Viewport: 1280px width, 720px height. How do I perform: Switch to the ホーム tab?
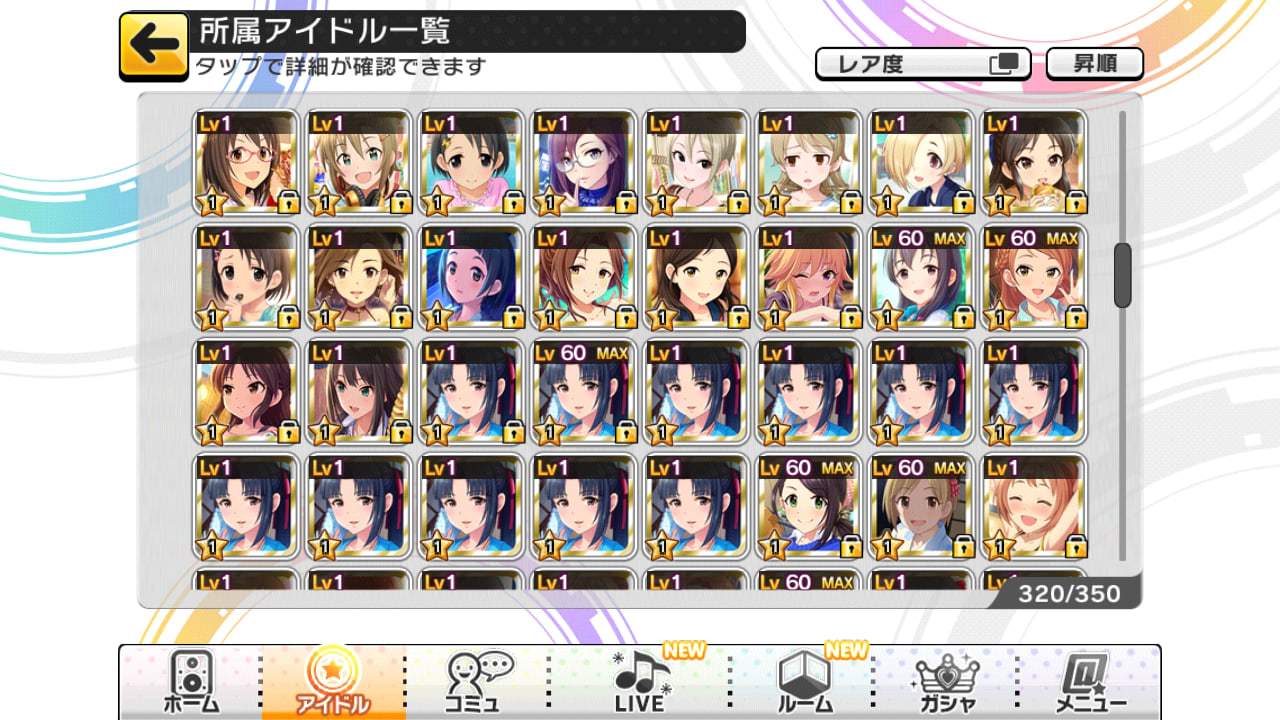click(x=190, y=682)
